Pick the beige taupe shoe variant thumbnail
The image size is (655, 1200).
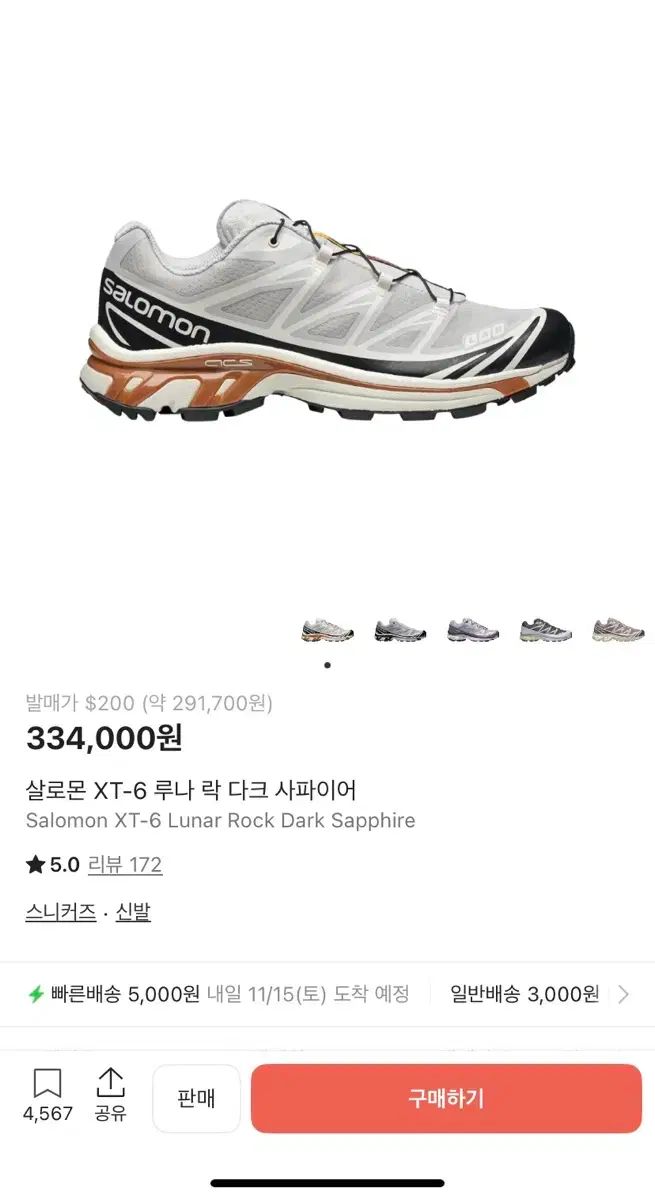tap(618, 630)
